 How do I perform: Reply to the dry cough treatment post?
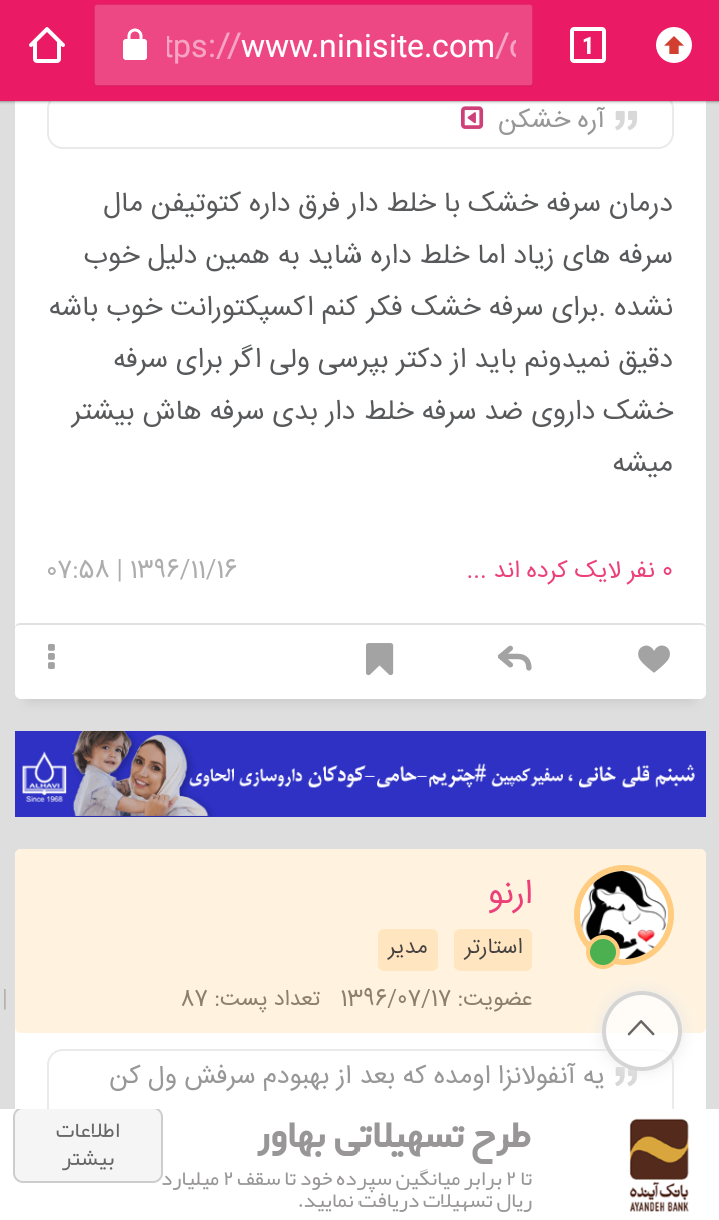click(514, 658)
